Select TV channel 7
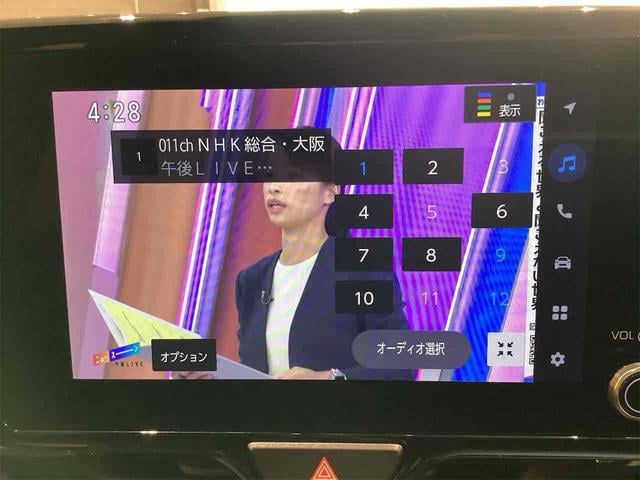Viewport: 640px width, 480px height. (x=363, y=255)
